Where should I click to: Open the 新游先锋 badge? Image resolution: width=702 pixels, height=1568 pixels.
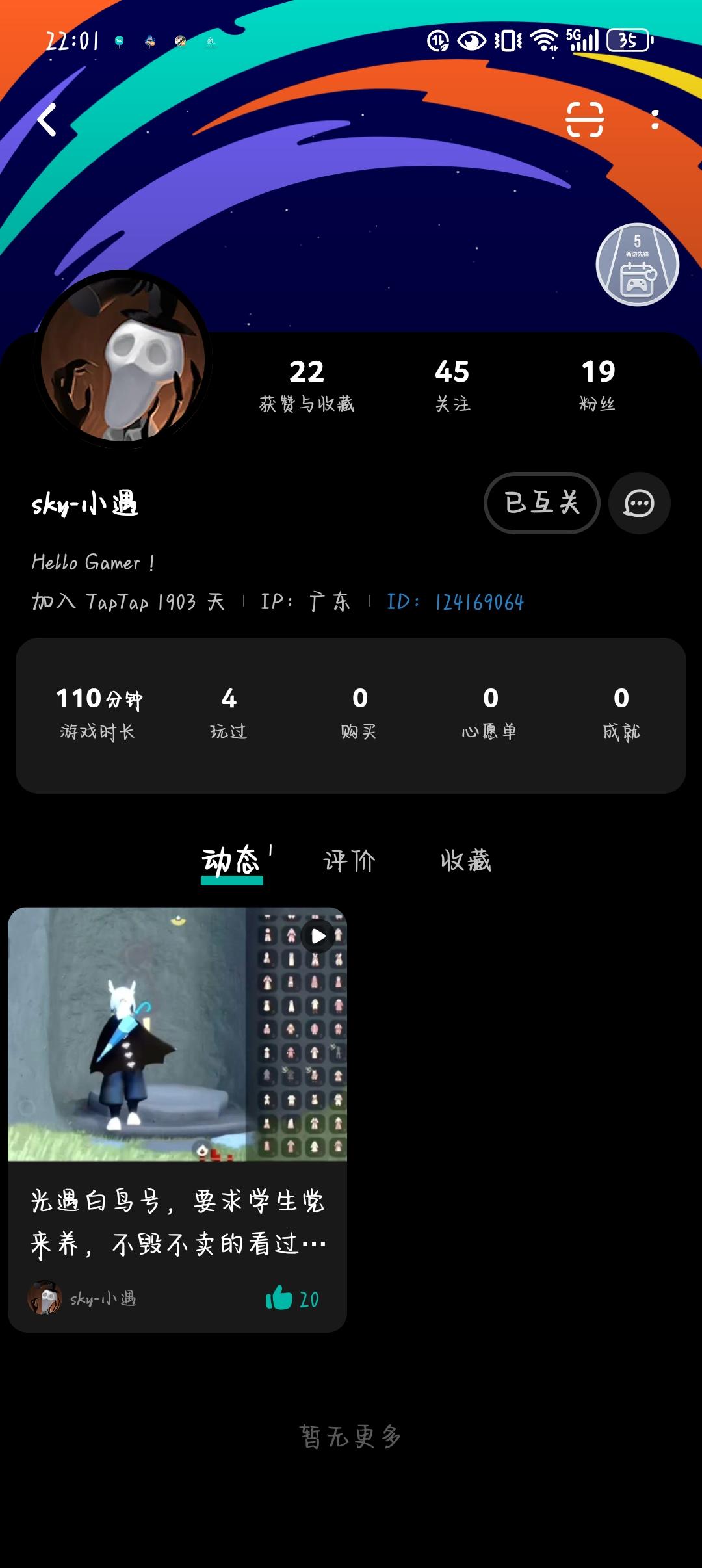pyautogui.click(x=637, y=265)
